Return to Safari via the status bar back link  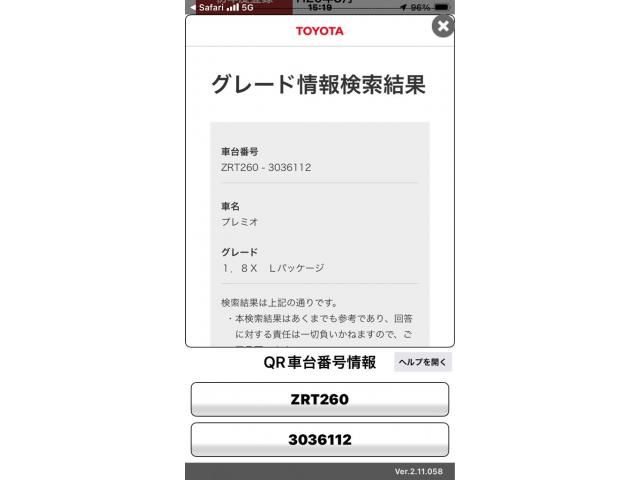(205, 7)
